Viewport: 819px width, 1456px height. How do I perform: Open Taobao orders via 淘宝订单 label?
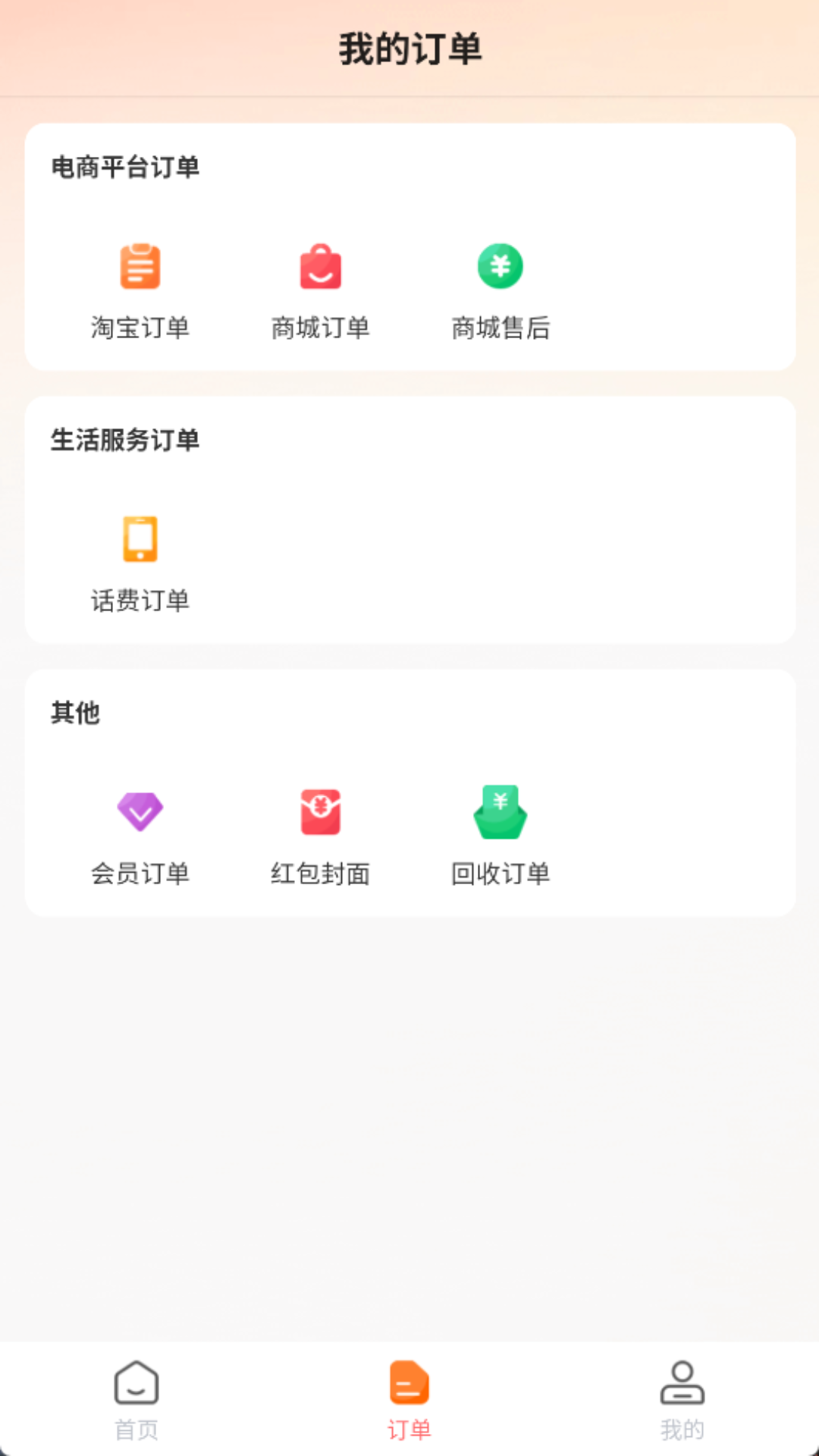point(140,328)
